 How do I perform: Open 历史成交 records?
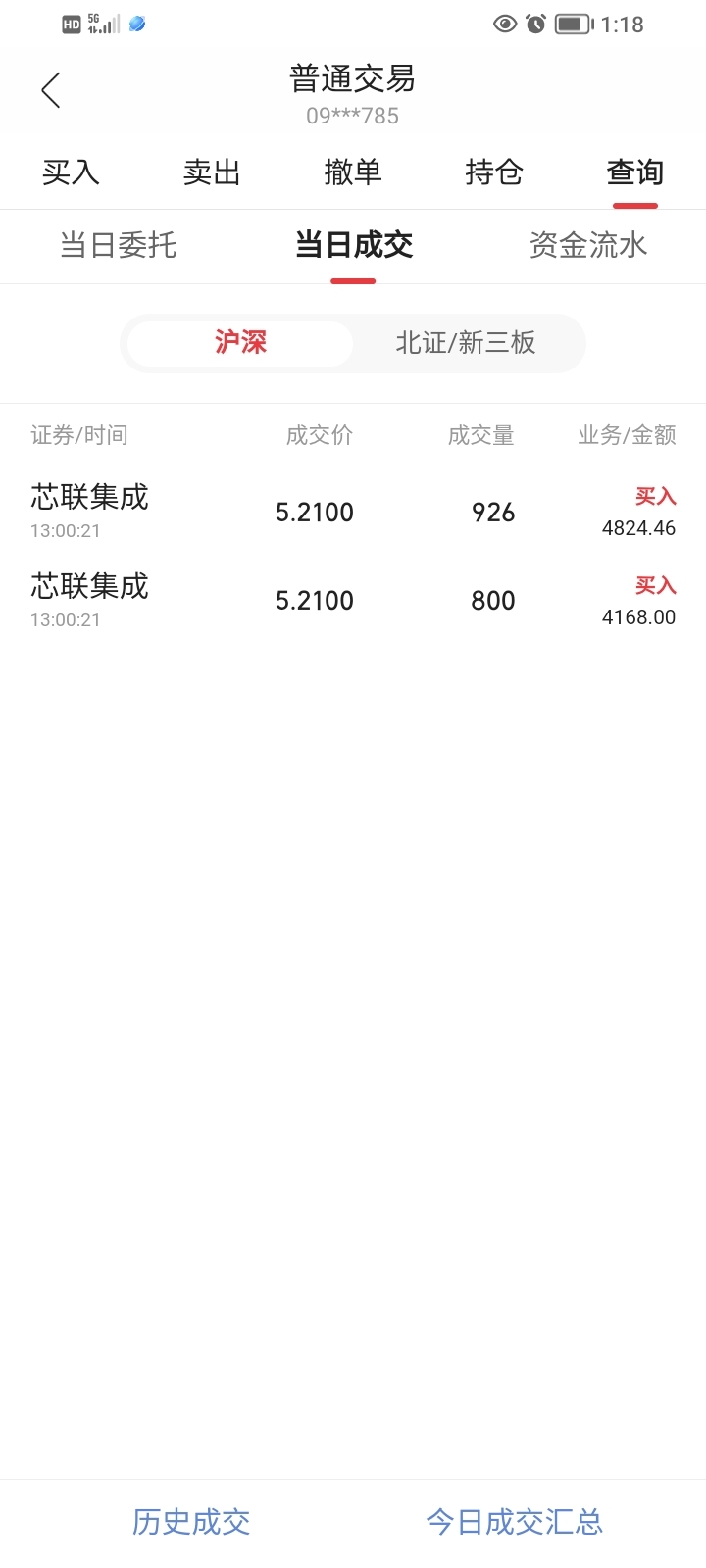coord(191,1522)
